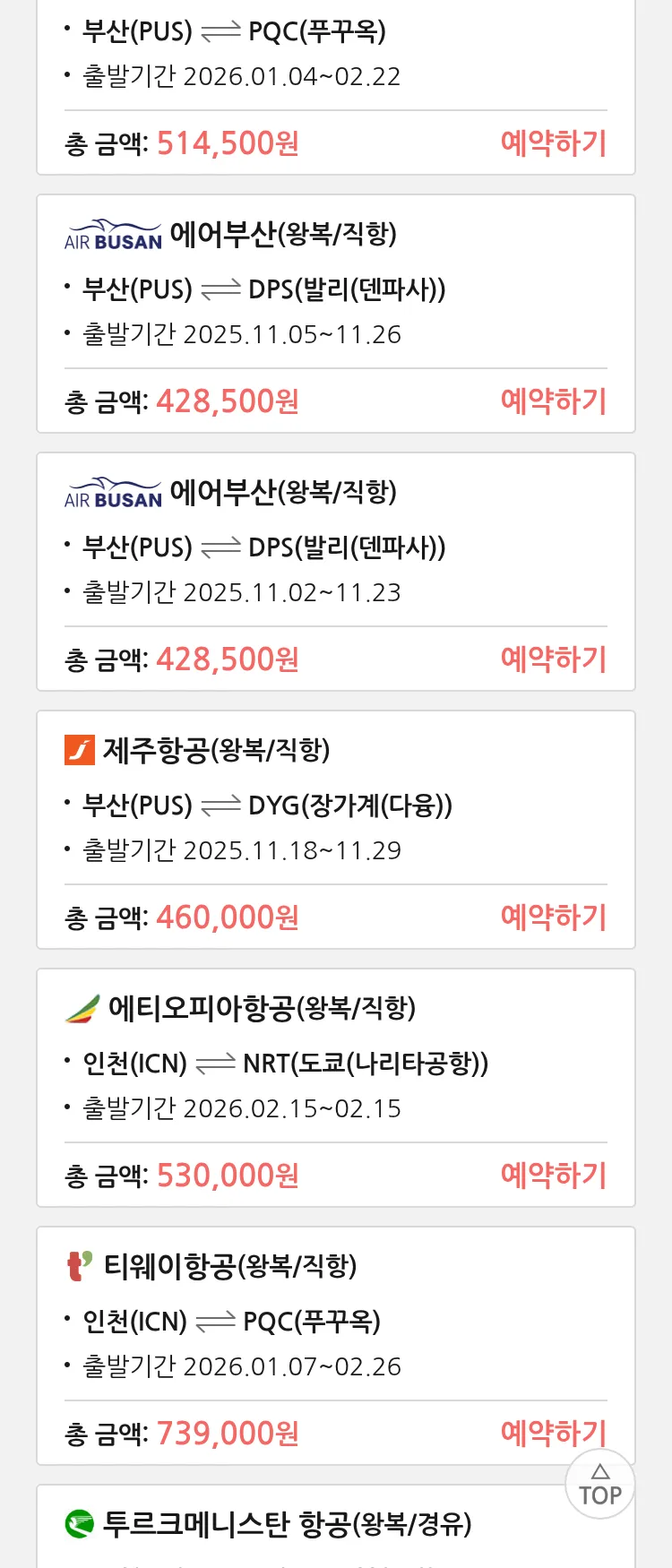This screenshot has width=672, height=1568.
Task: Book the 에어부산 발리 flight departing 2025.11.05~11.26
Action: (x=553, y=401)
